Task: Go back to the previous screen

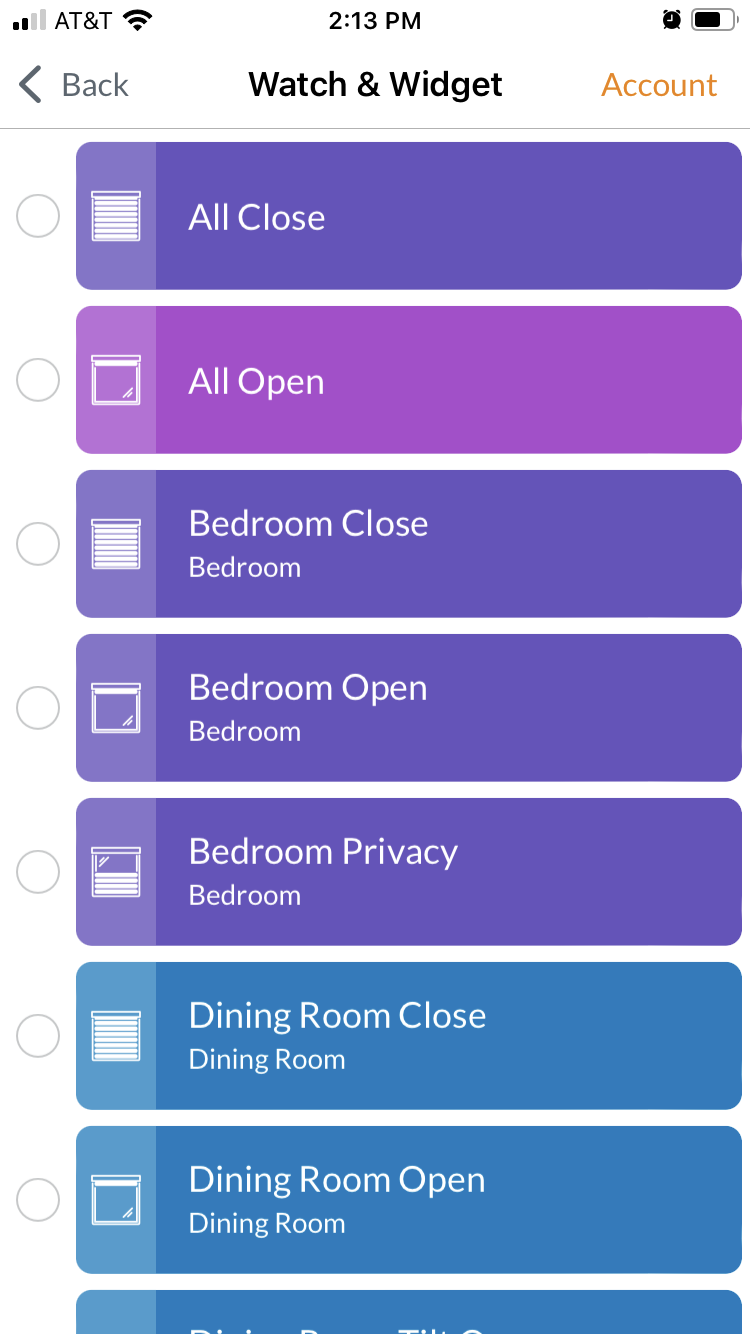Action: 73,85
